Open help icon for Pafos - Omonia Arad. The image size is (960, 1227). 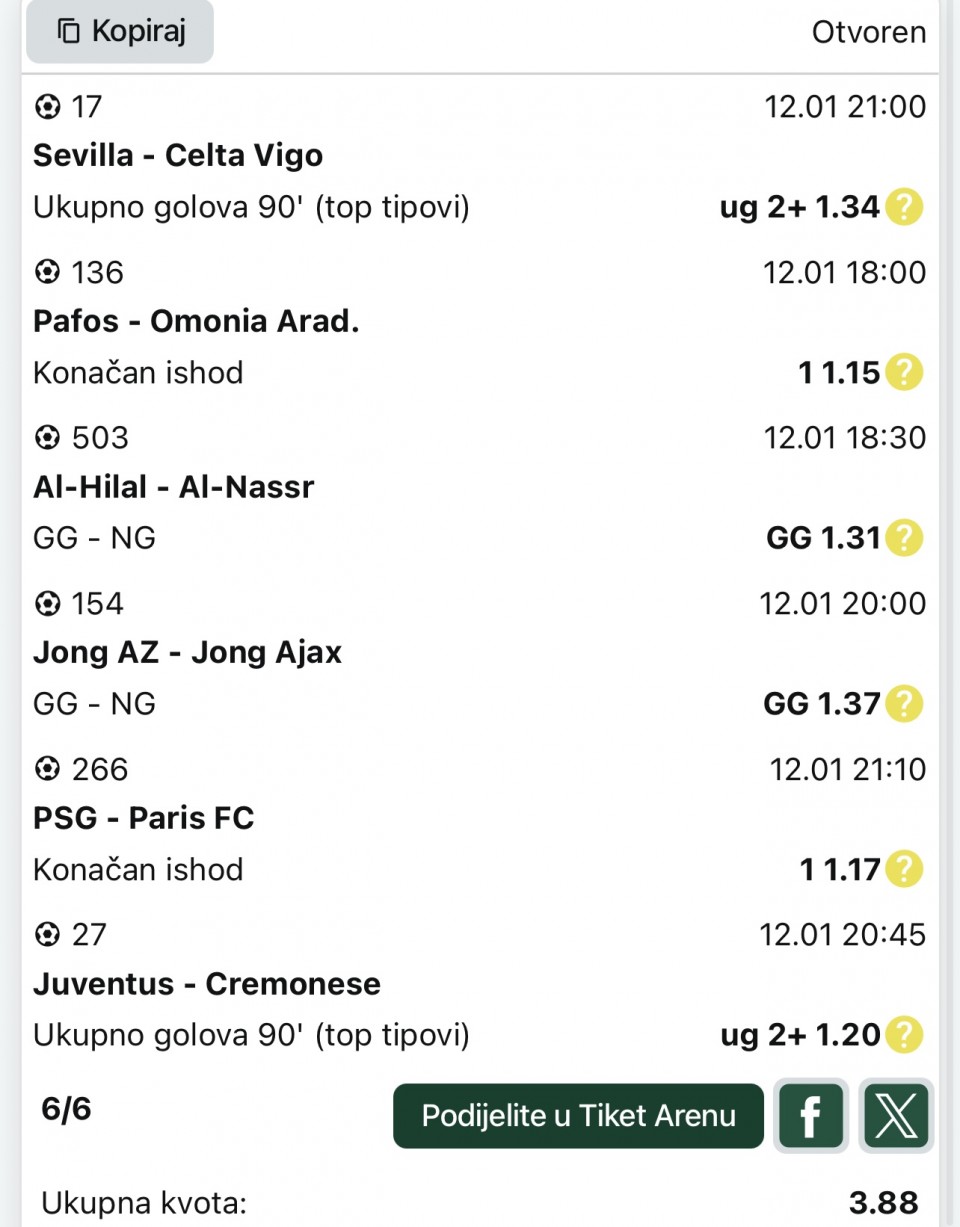pyautogui.click(x=904, y=373)
